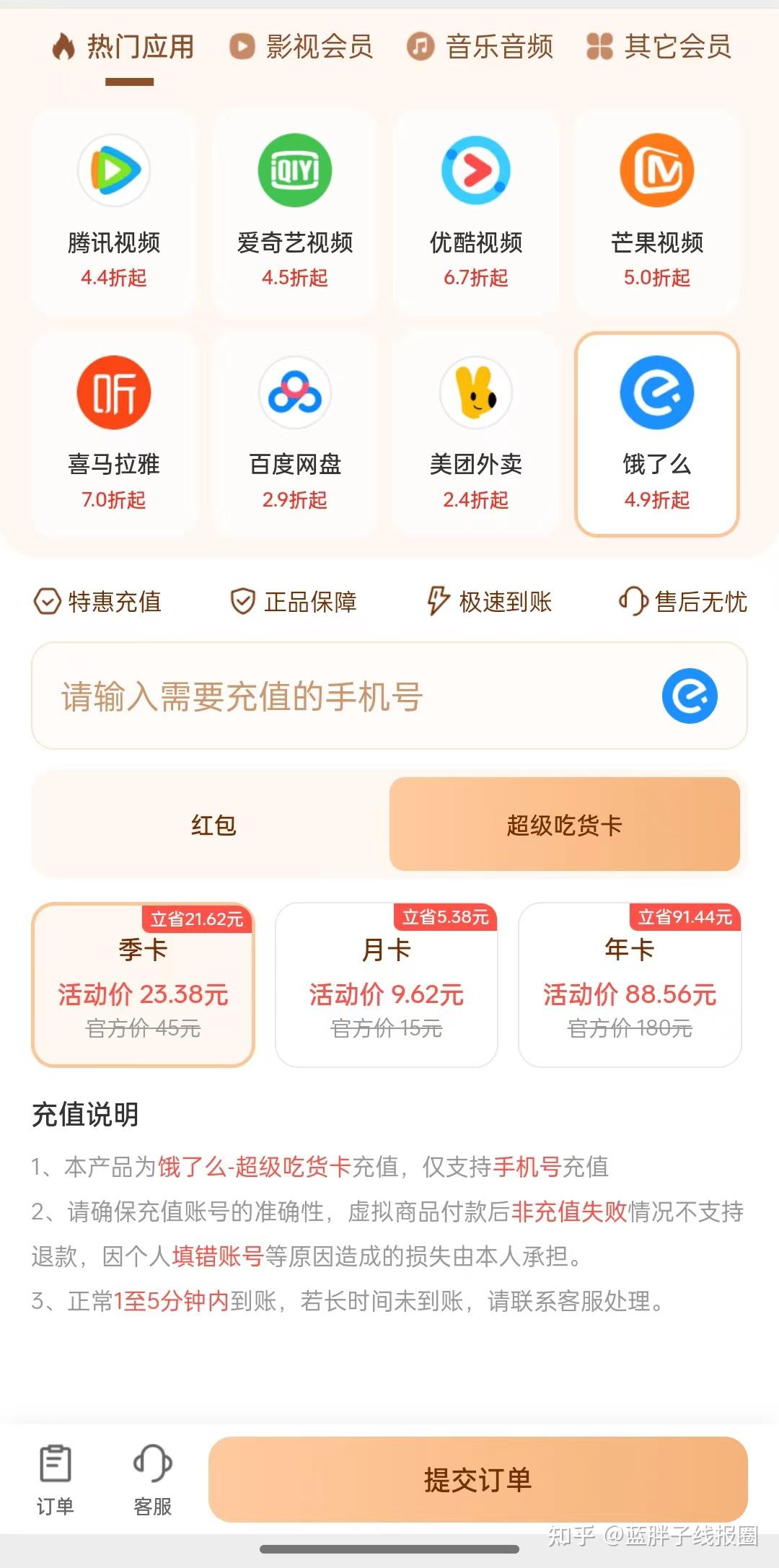
Task: Switch to the 音乐音频 tab
Action: (x=480, y=47)
